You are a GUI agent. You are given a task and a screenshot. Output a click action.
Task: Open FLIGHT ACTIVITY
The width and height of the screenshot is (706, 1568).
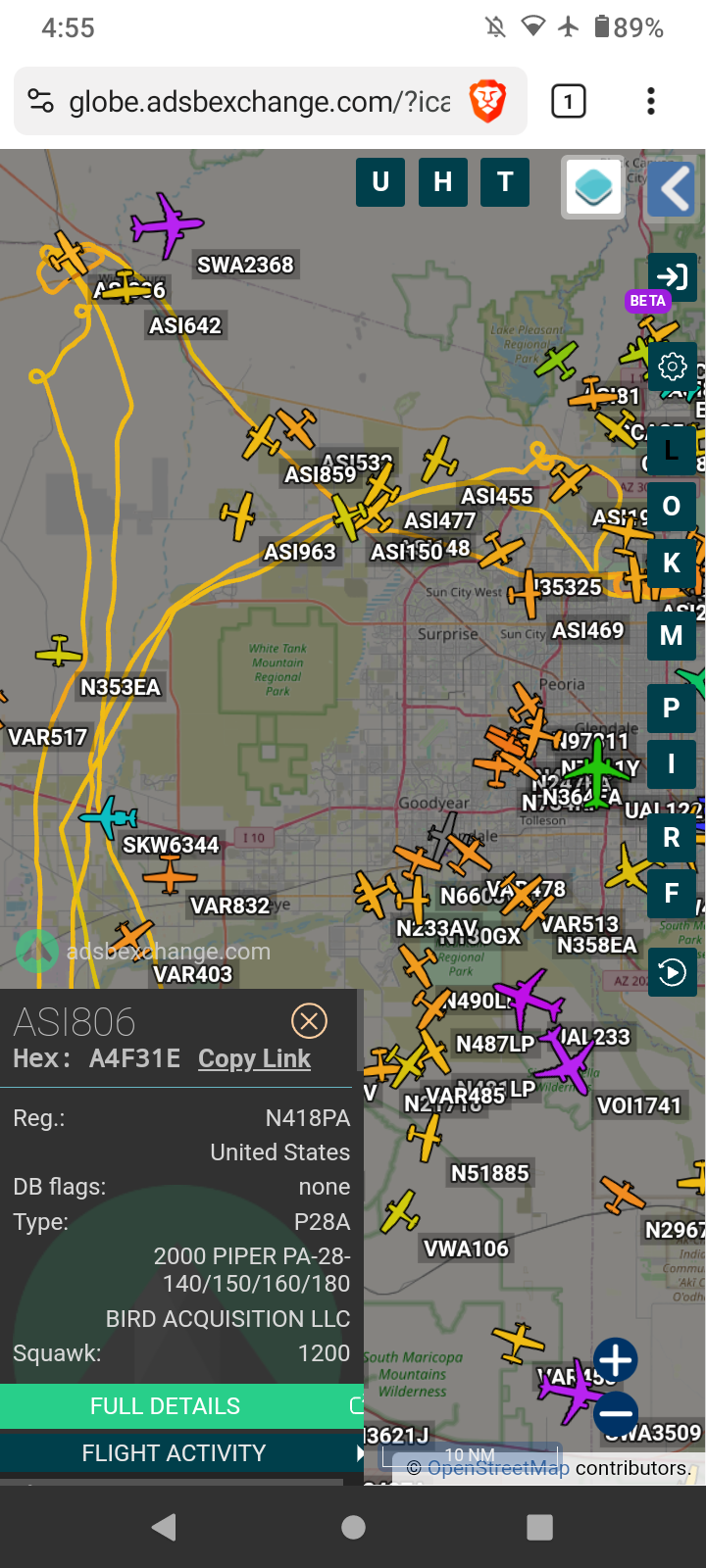point(175,1452)
